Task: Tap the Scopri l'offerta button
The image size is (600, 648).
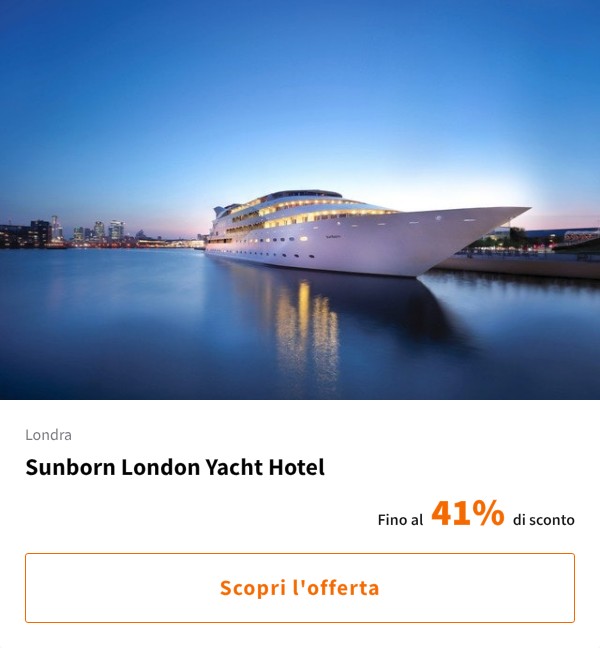Action: click(x=300, y=588)
